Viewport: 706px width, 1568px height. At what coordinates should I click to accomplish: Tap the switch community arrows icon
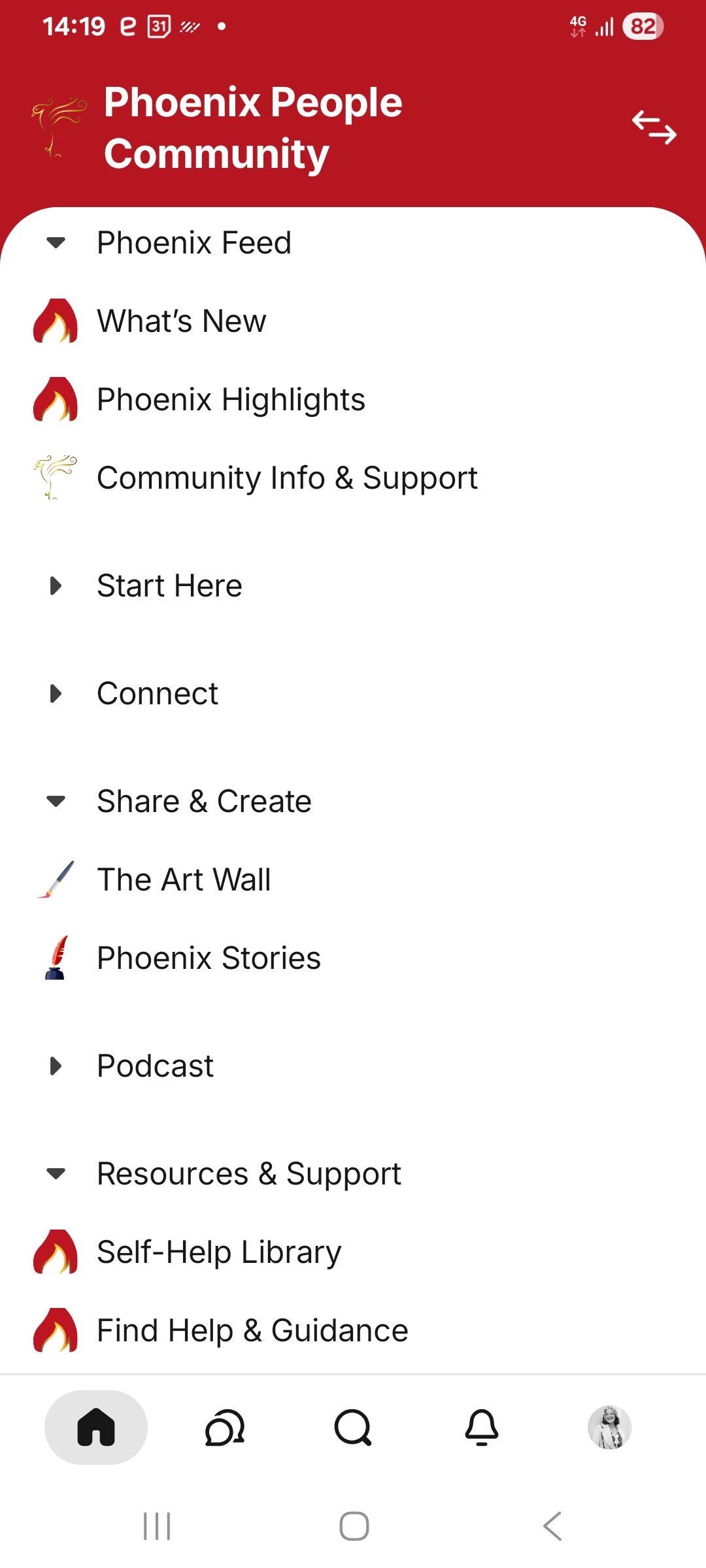(654, 127)
